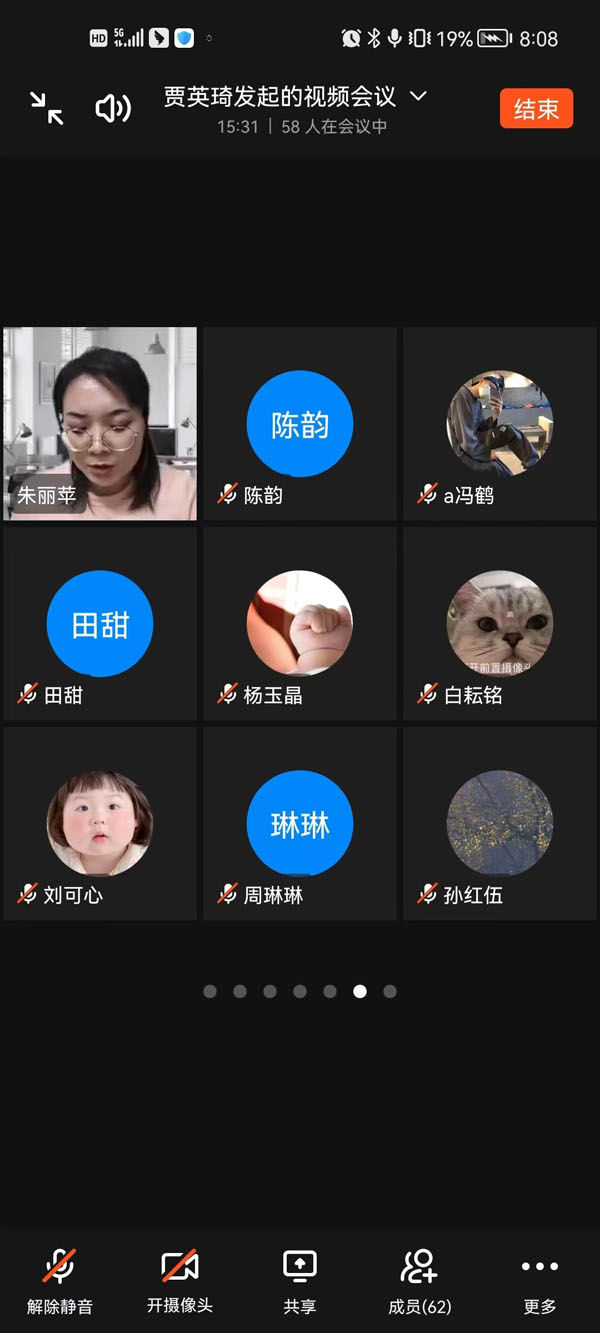Viewport: 600px width, 1333px height.
Task: Open the 成员(62) members list
Action: [x=419, y=1280]
